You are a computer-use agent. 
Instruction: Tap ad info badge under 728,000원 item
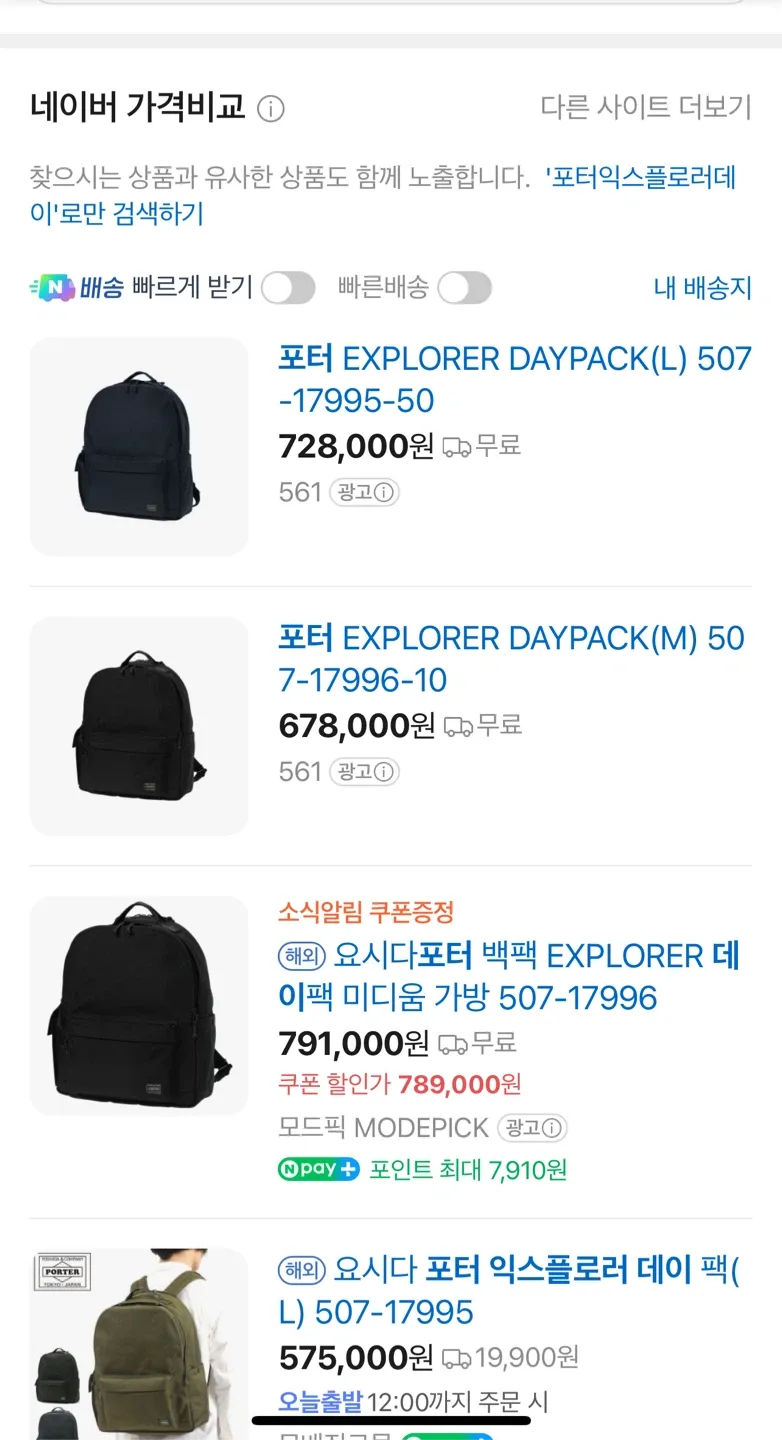point(365,493)
